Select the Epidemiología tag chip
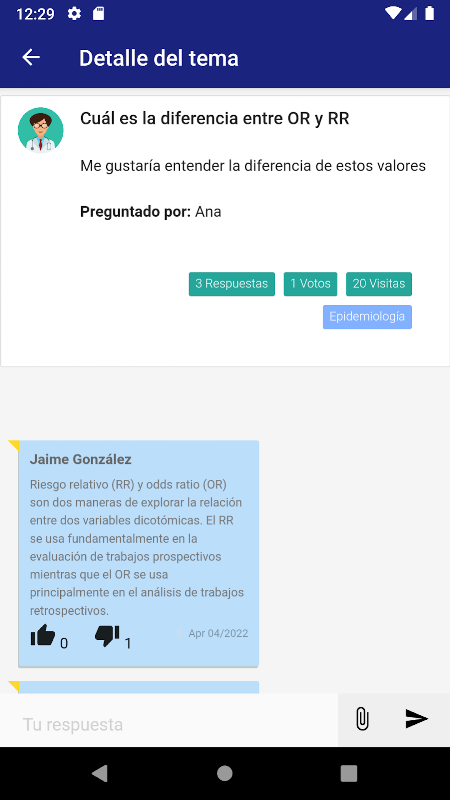Image resolution: width=450 pixels, height=800 pixels. [367, 317]
